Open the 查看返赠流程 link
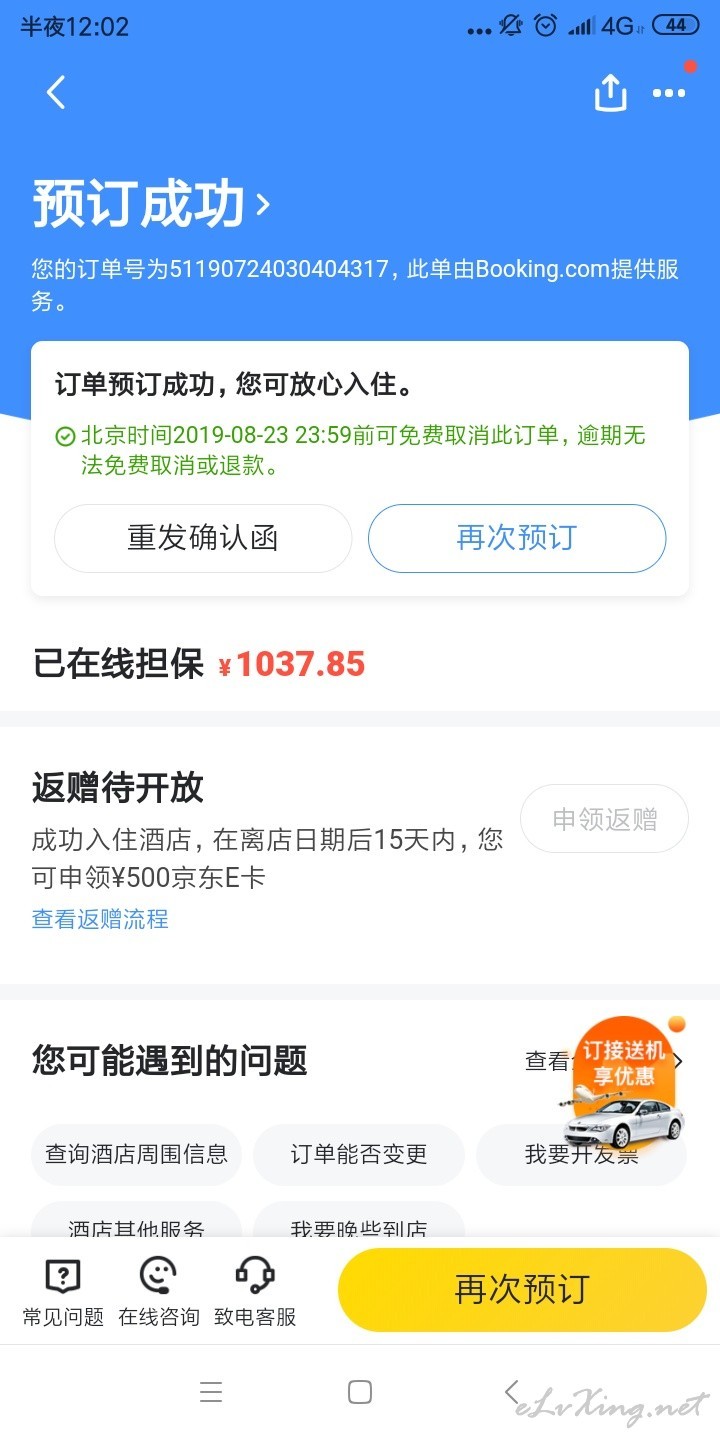The image size is (720, 1440). [x=100, y=919]
